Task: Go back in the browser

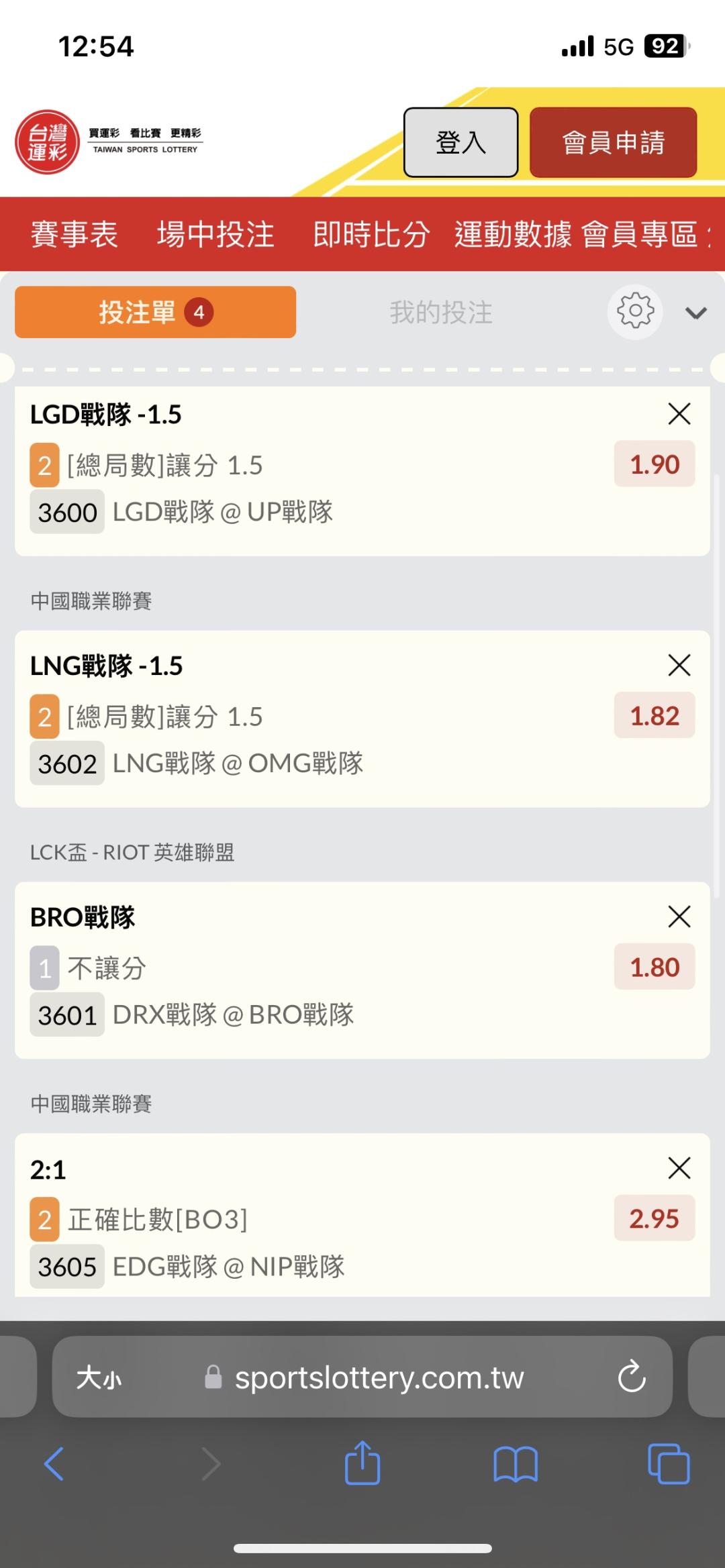Action: point(54,1463)
